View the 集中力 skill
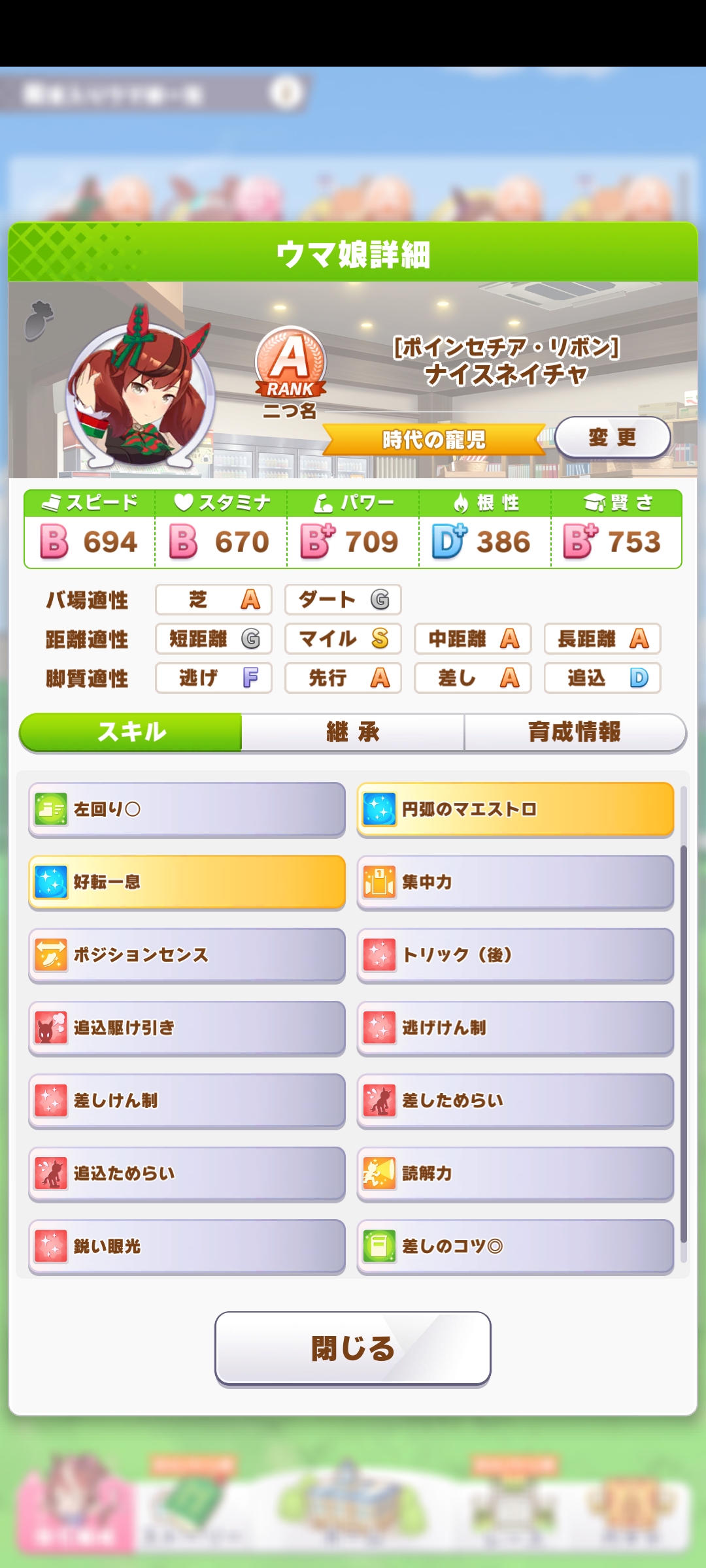 pyautogui.click(x=515, y=882)
